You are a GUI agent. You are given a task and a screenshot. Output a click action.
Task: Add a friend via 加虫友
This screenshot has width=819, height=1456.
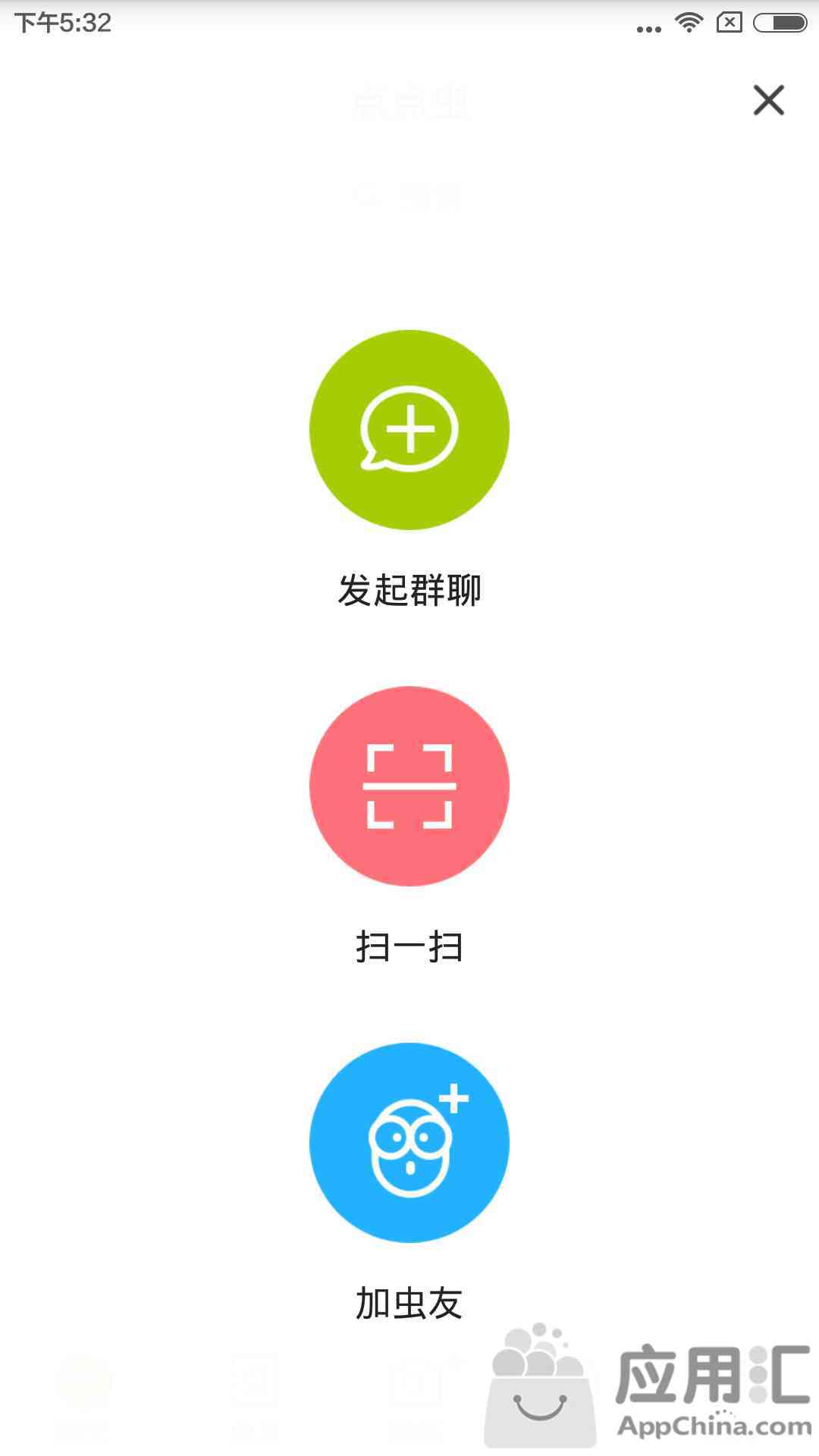point(409,1143)
